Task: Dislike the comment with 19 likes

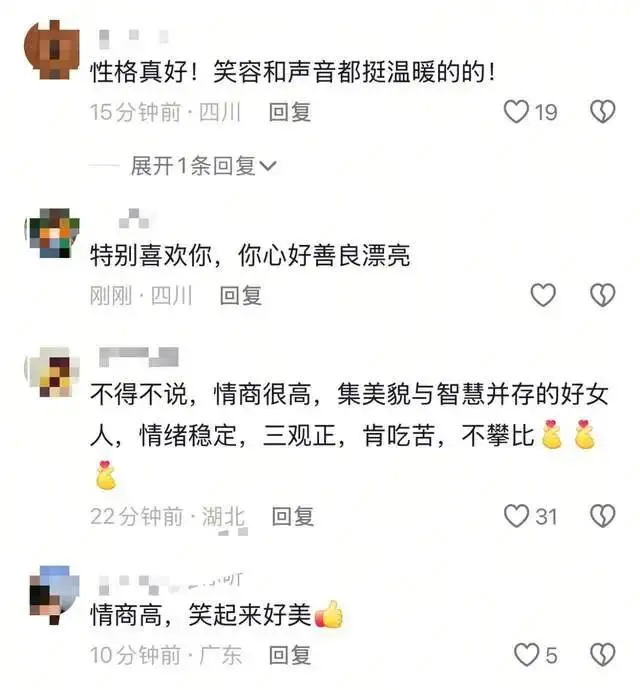Action: click(602, 112)
